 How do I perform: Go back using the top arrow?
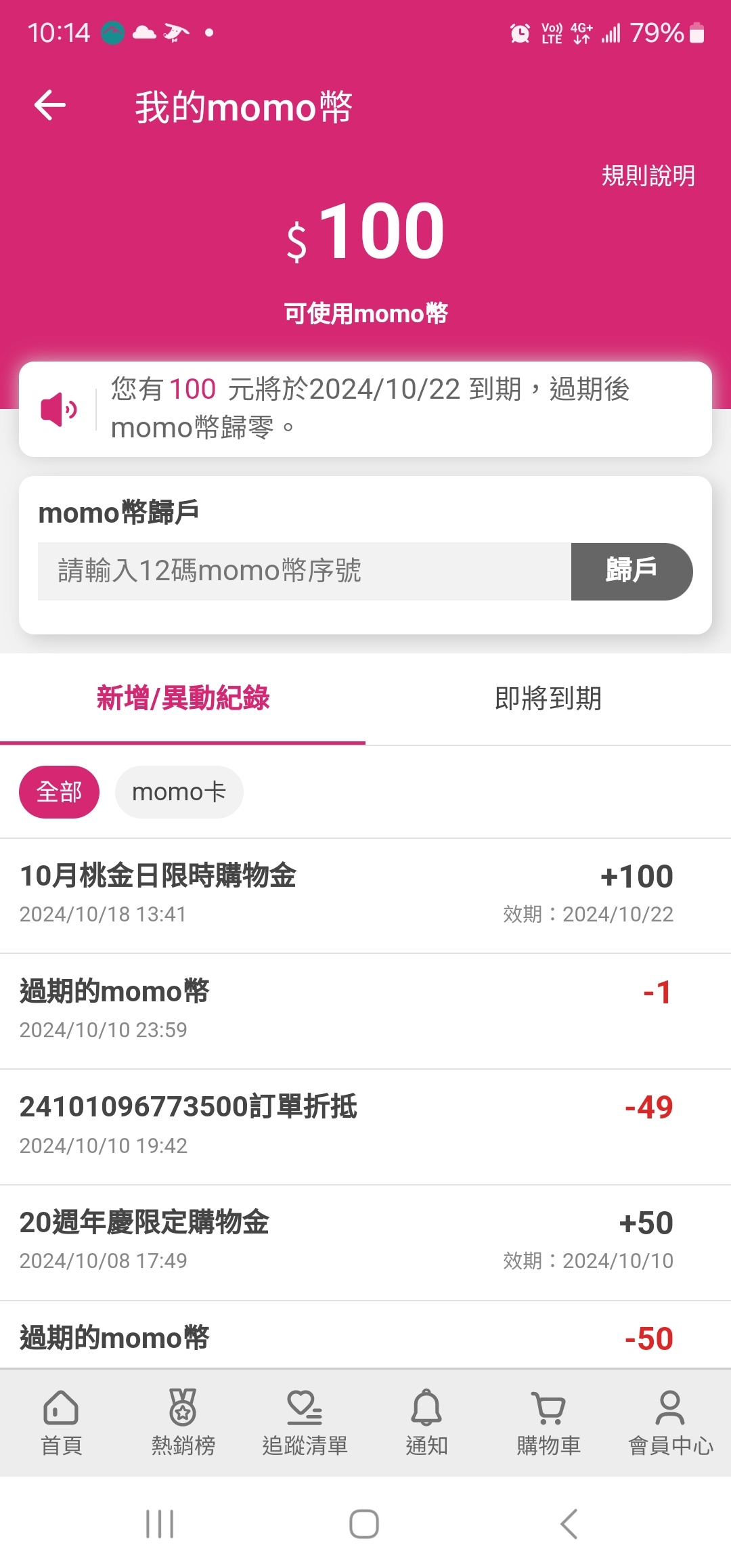point(50,106)
